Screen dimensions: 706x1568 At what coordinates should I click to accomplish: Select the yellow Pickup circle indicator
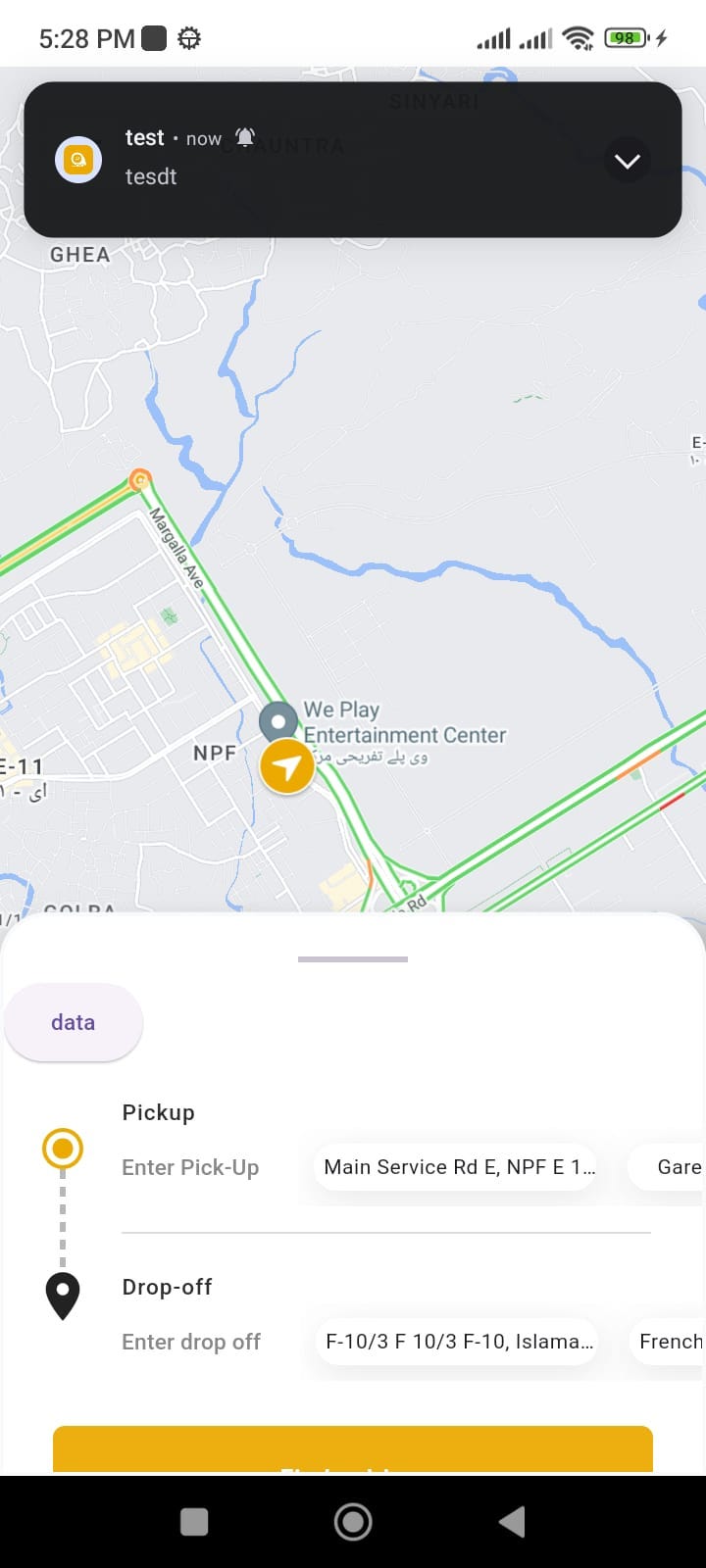63,1148
